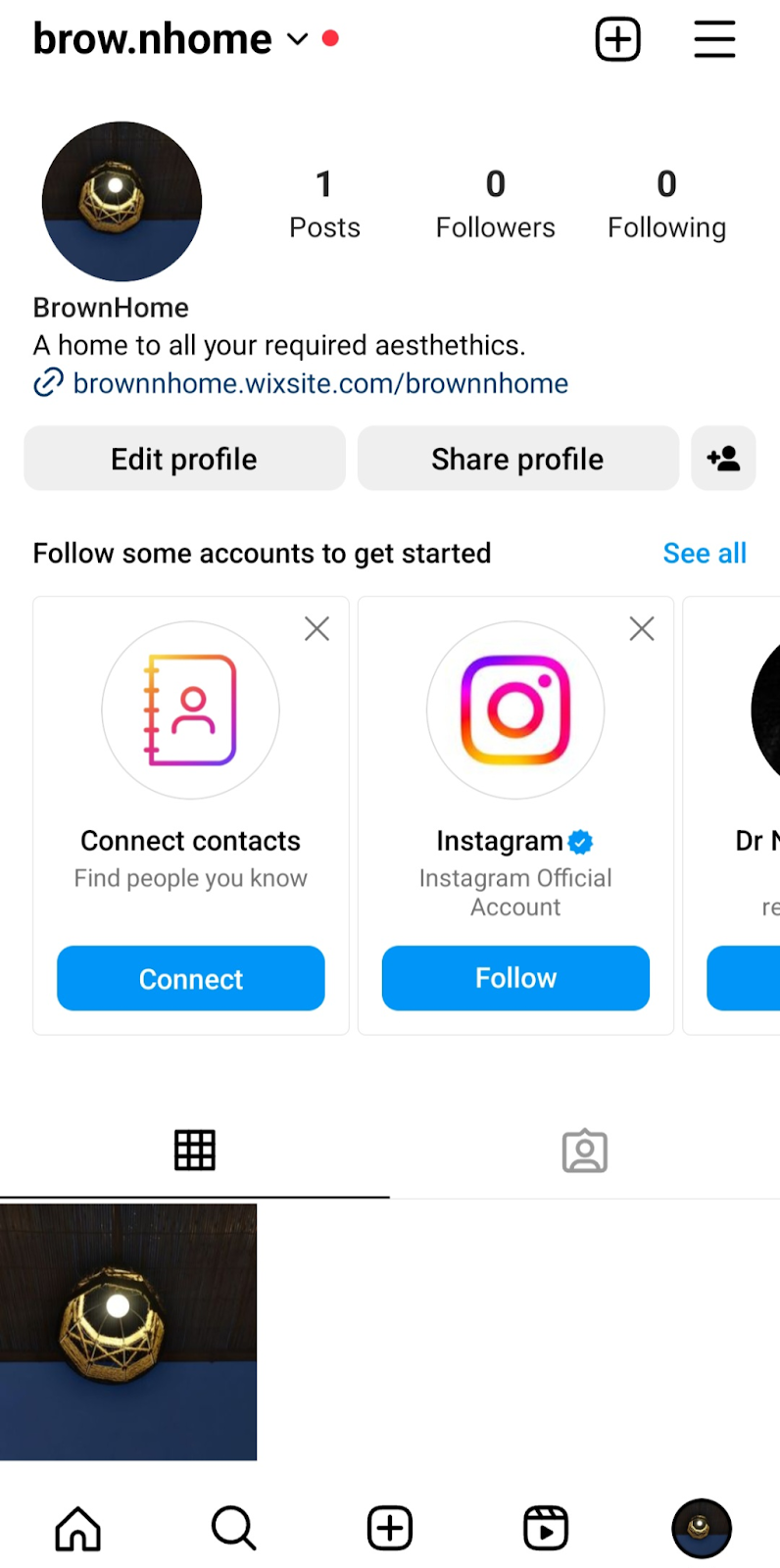Follow the Instagram official account
780x1568 pixels.
point(515,978)
